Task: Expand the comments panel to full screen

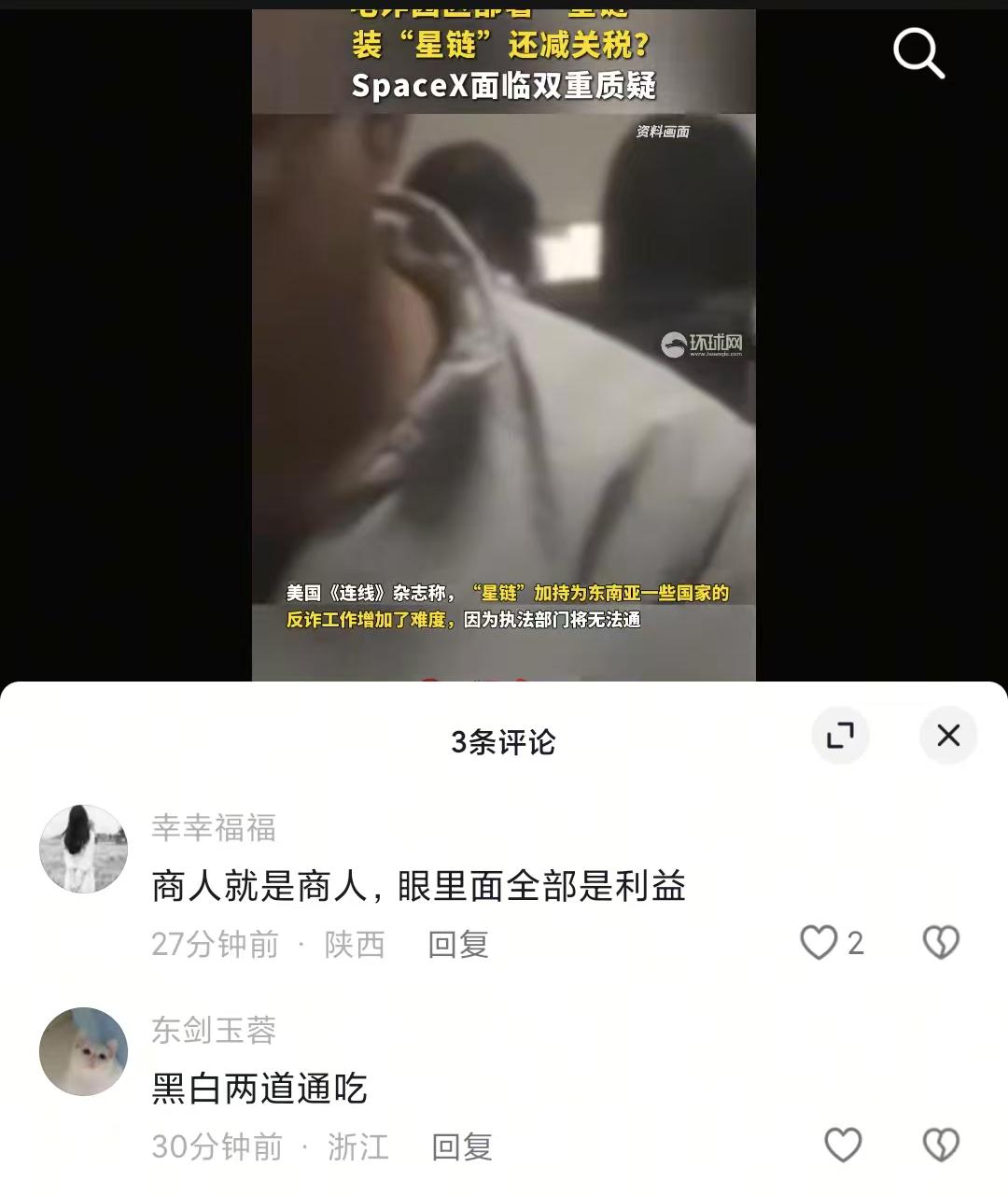Action: [x=840, y=736]
